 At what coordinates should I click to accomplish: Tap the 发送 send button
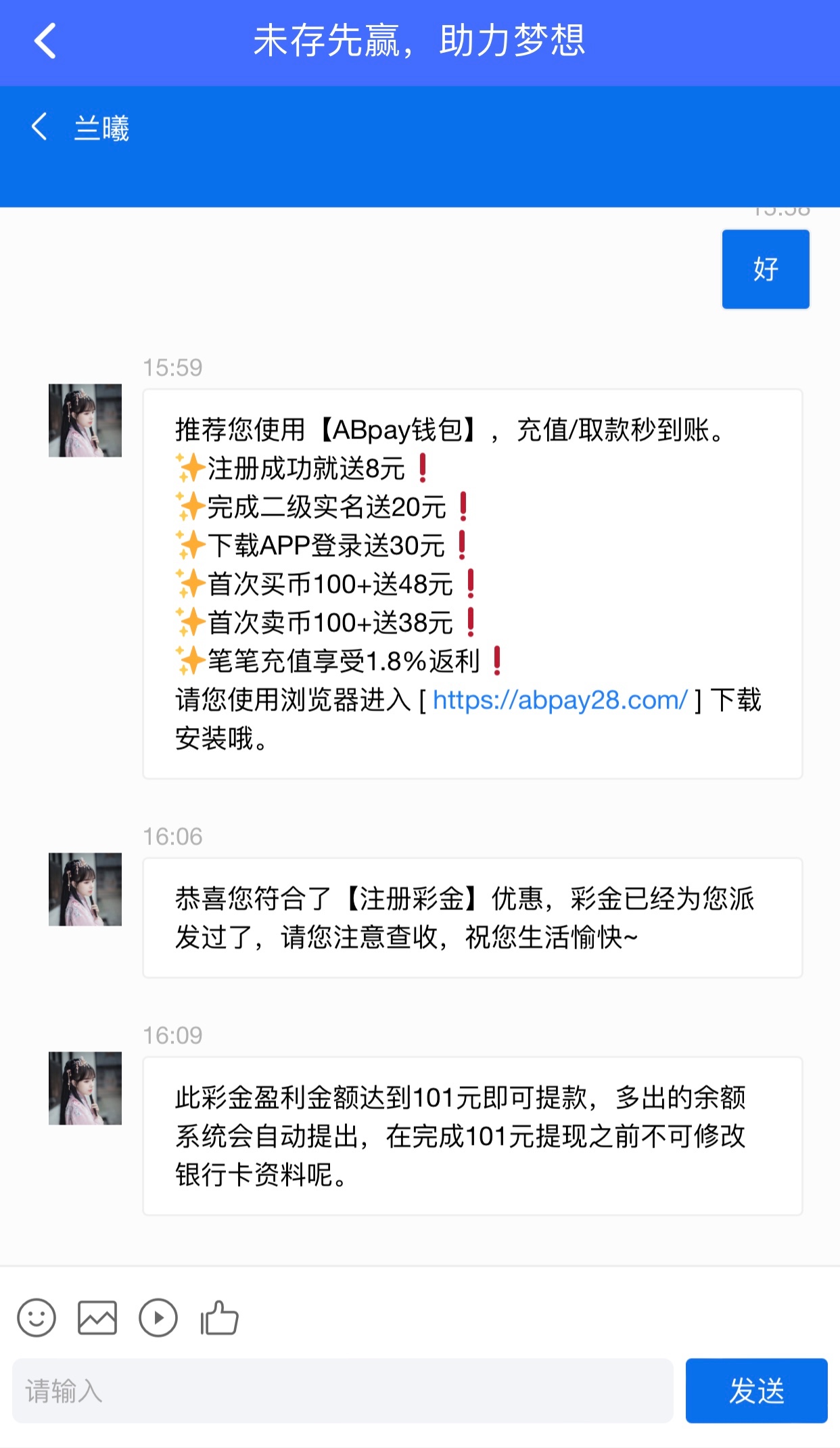coord(756,1391)
